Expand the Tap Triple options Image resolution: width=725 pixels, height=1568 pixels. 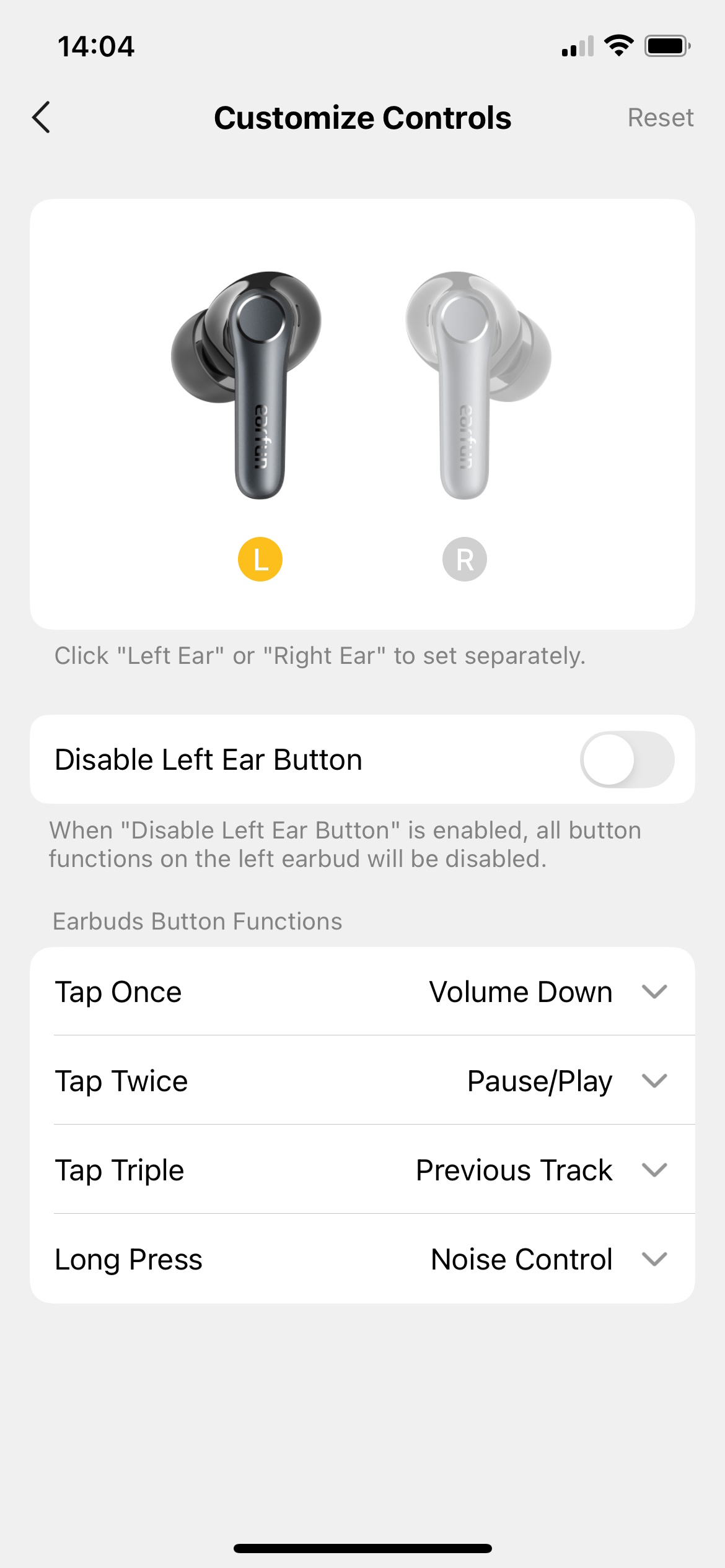point(654,1170)
